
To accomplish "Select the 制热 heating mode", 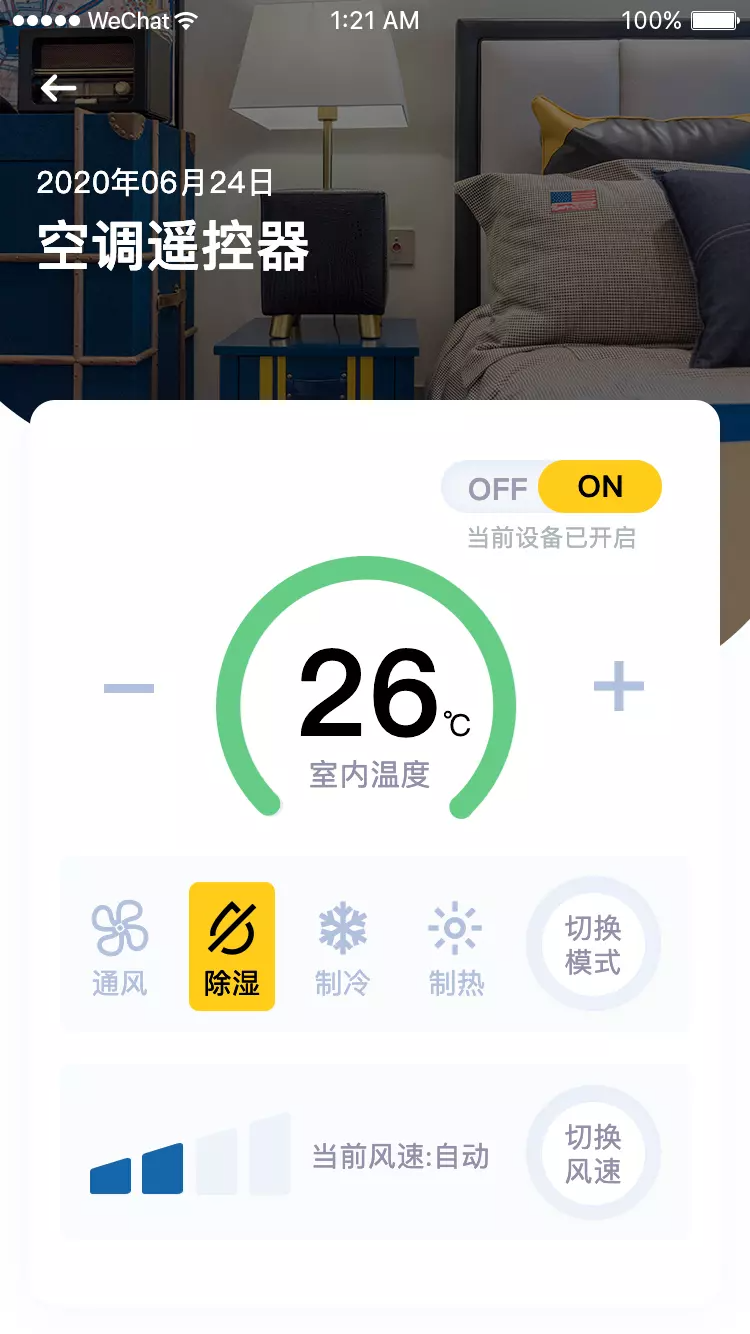I will (x=456, y=947).
